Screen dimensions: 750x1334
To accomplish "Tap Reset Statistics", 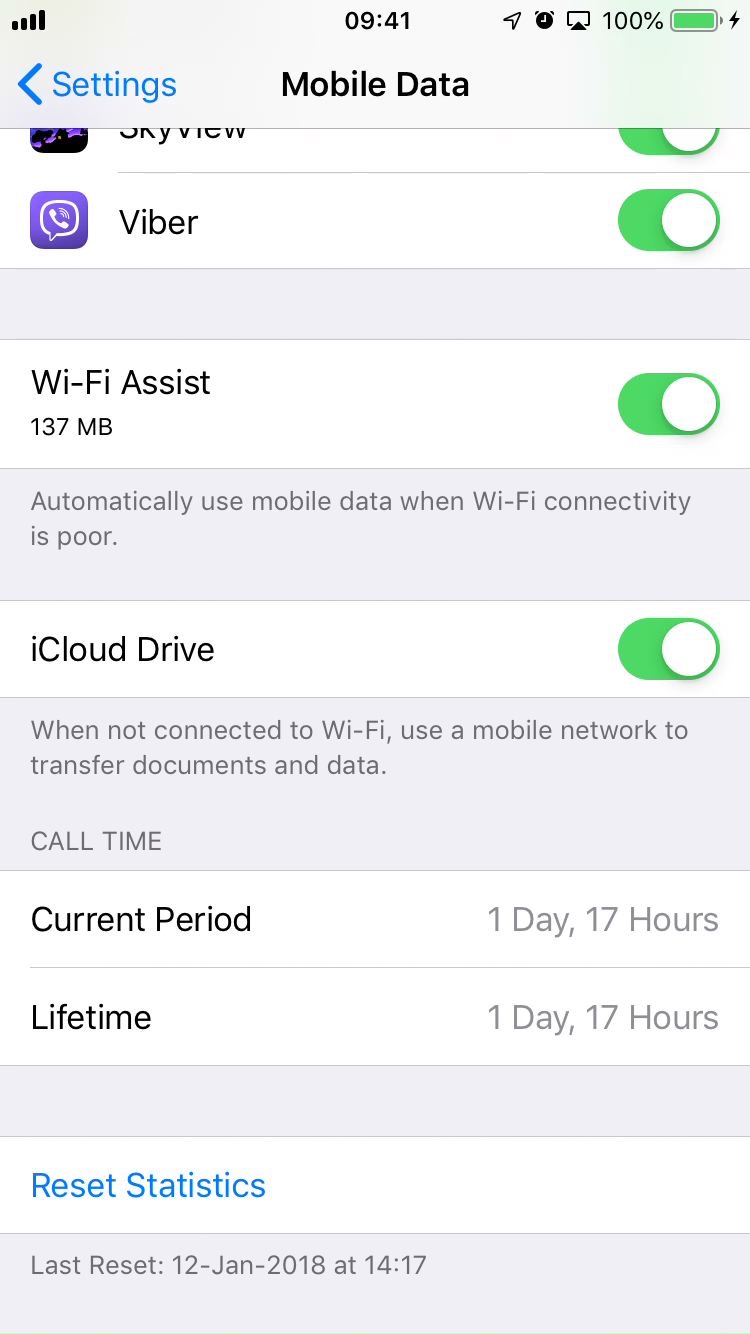I will (x=148, y=1185).
